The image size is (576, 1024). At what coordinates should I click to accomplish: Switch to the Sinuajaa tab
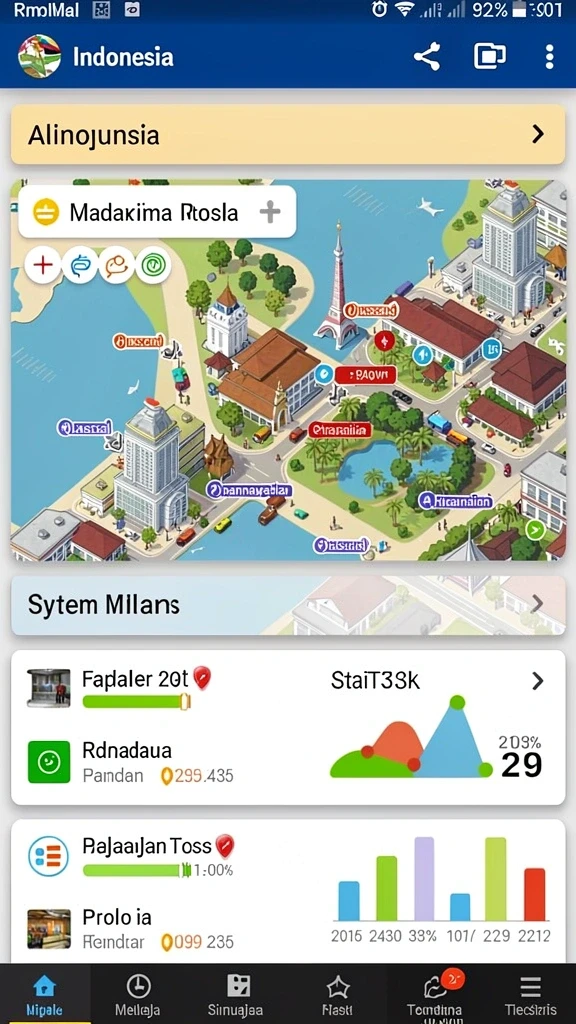(x=238, y=994)
